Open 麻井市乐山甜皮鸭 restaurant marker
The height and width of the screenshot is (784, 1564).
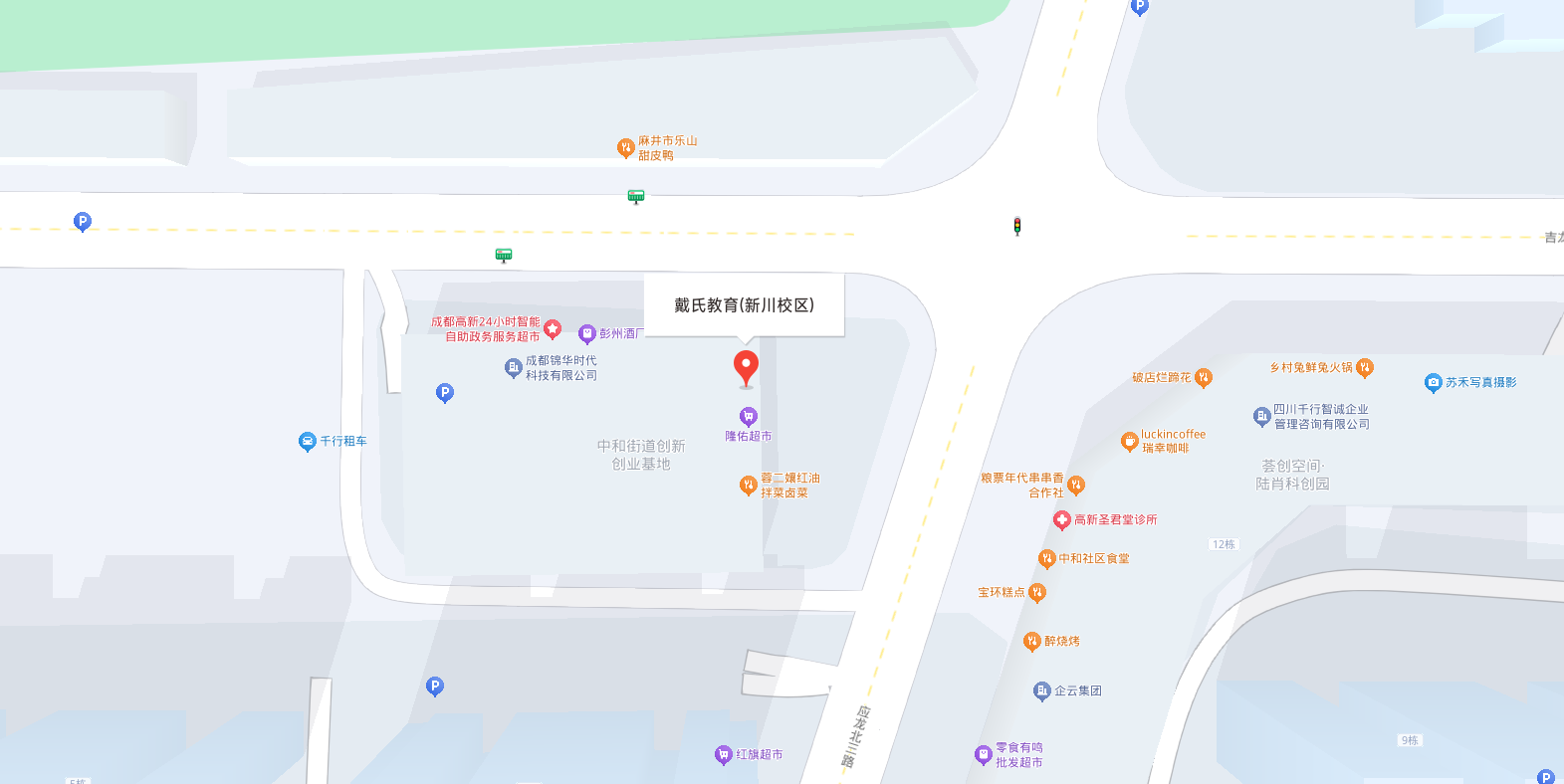[625, 148]
